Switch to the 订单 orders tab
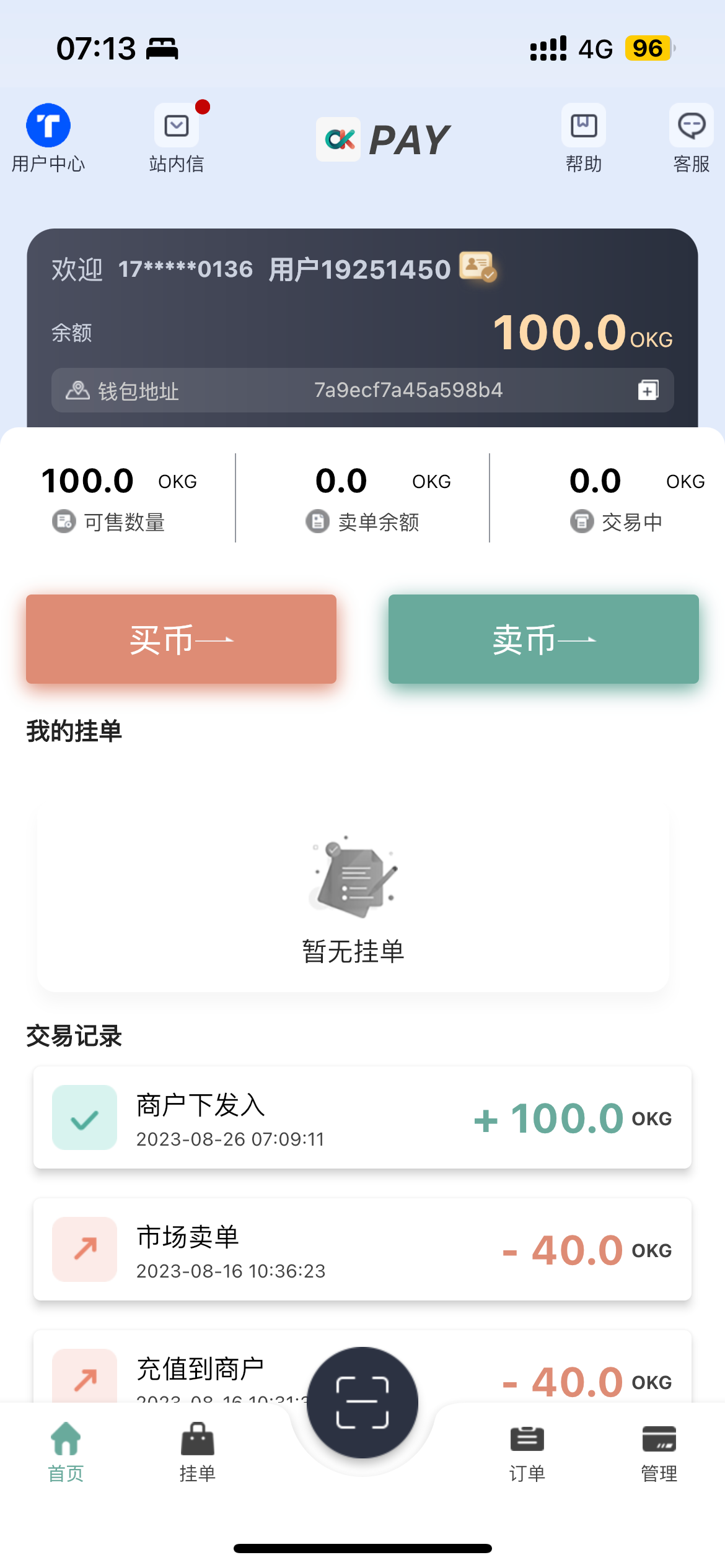The width and height of the screenshot is (725, 1568). [x=527, y=1452]
